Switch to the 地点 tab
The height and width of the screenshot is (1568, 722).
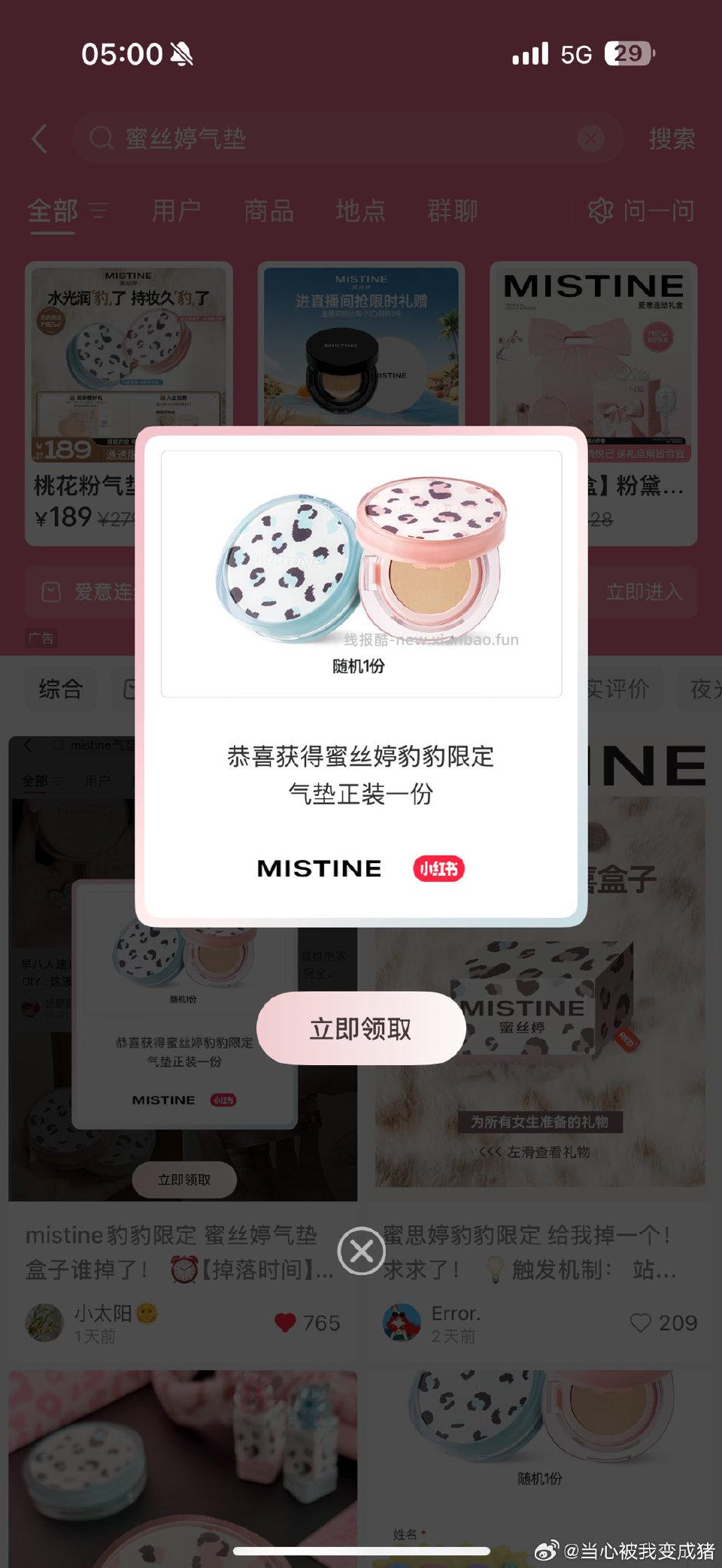[x=360, y=211]
